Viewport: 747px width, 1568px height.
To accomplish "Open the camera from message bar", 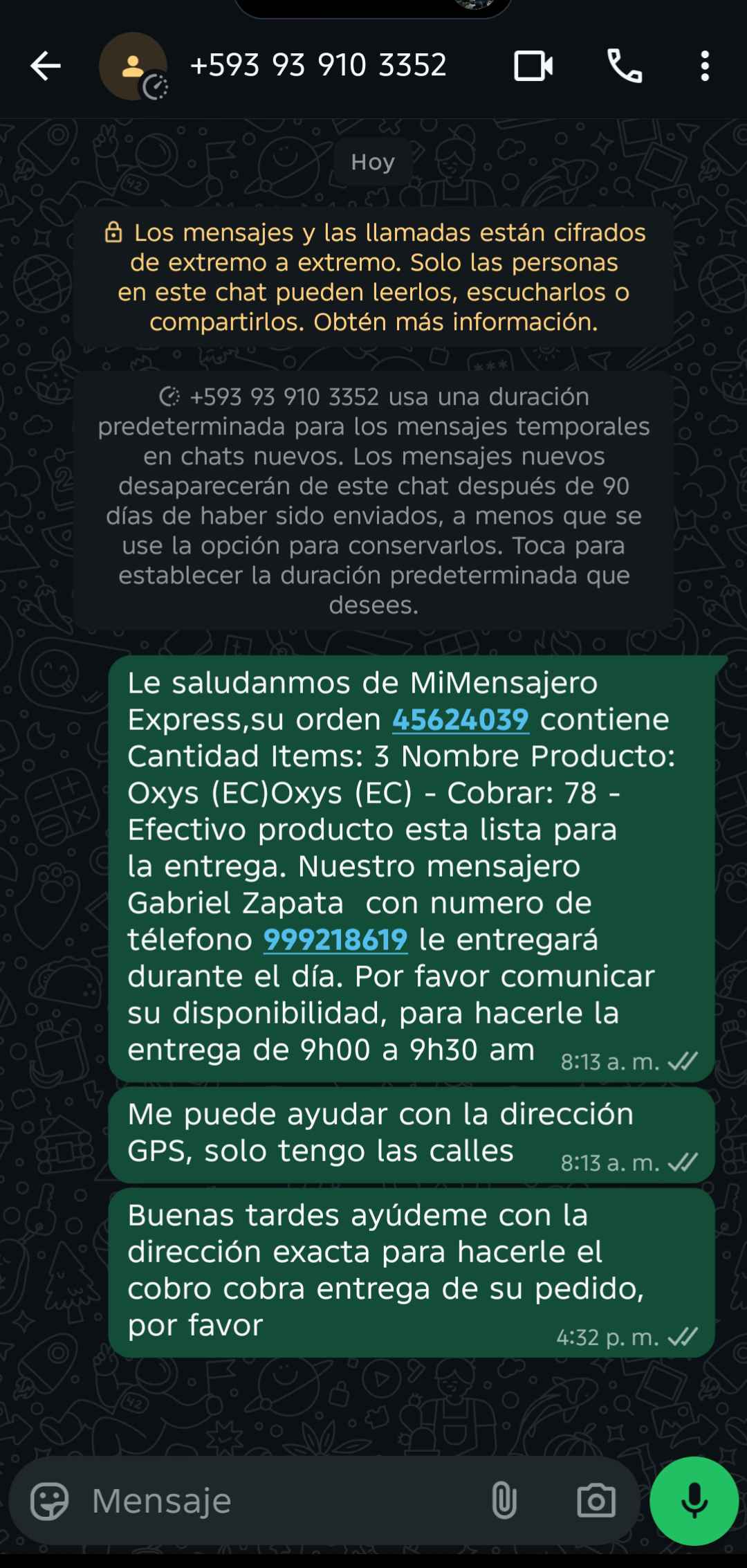I will 596,1501.
